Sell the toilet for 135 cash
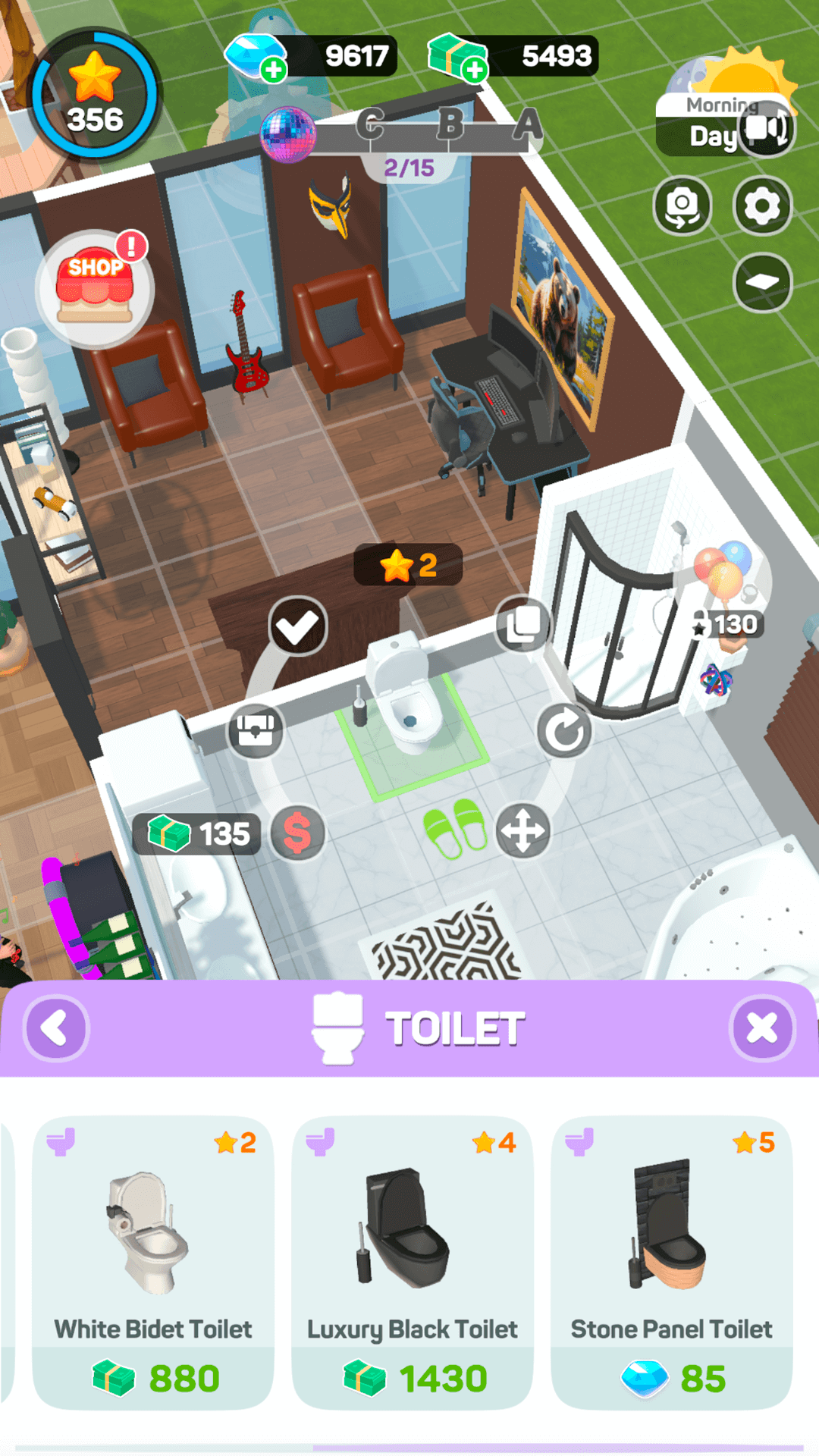Screen dimensions: 819x1456 [297, 833]
